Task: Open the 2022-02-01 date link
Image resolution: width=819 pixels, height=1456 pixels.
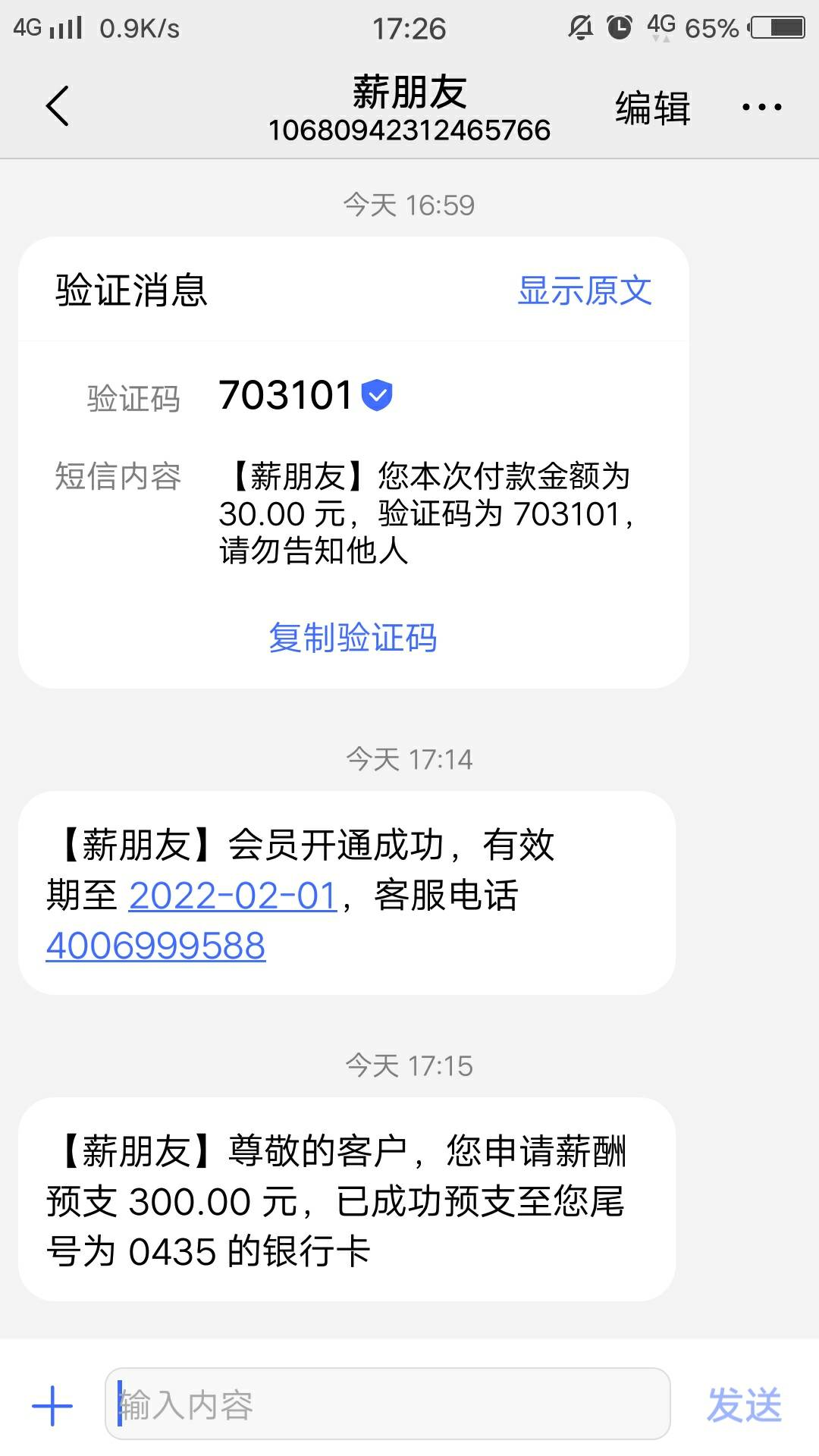Action: pos(233,896)
